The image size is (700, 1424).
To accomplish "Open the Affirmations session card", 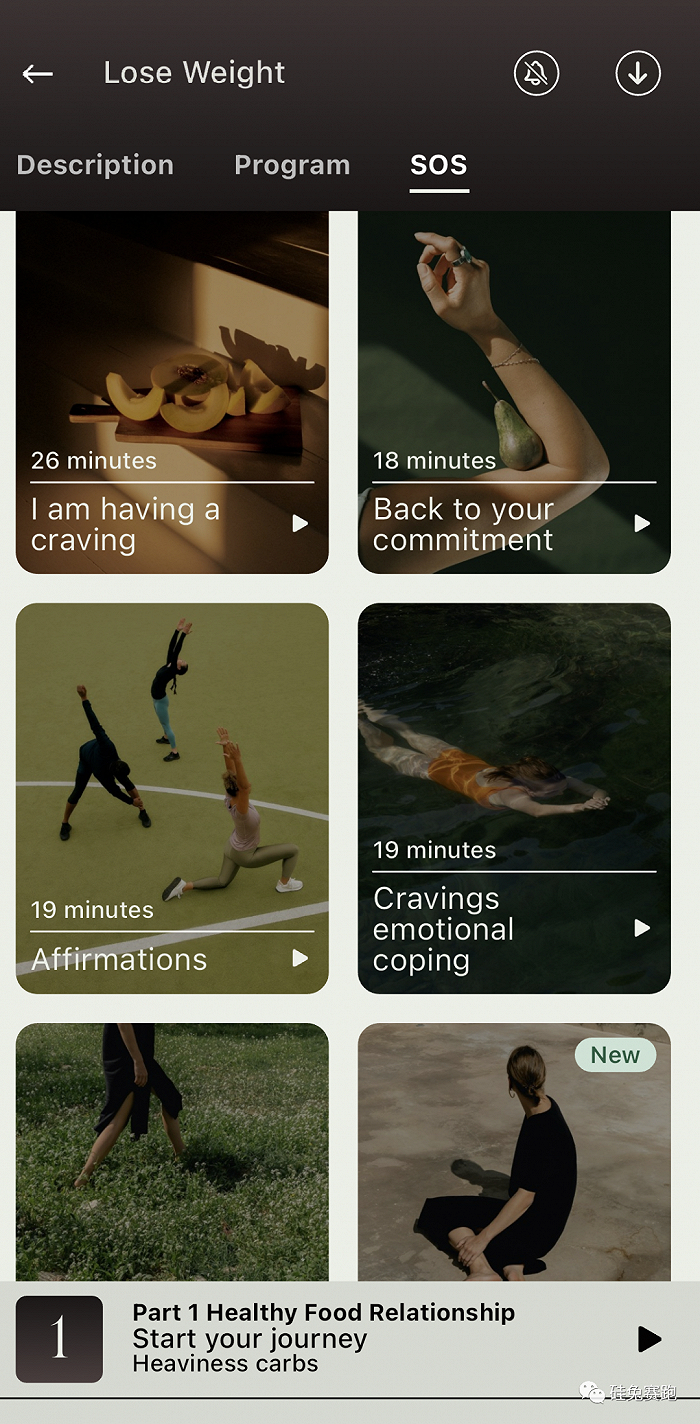I will coord(172,798).
